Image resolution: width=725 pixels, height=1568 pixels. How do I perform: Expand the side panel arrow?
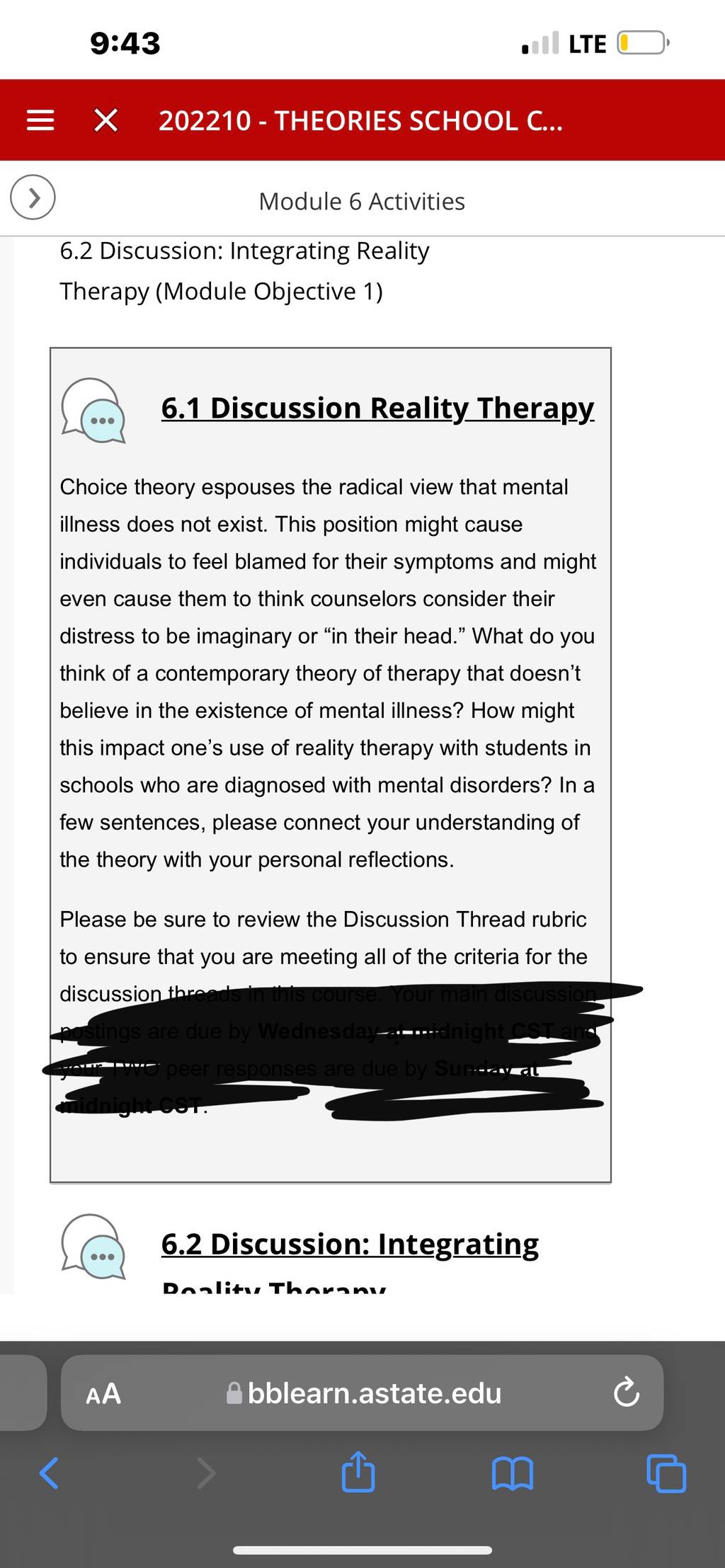[x=33, y=198]
